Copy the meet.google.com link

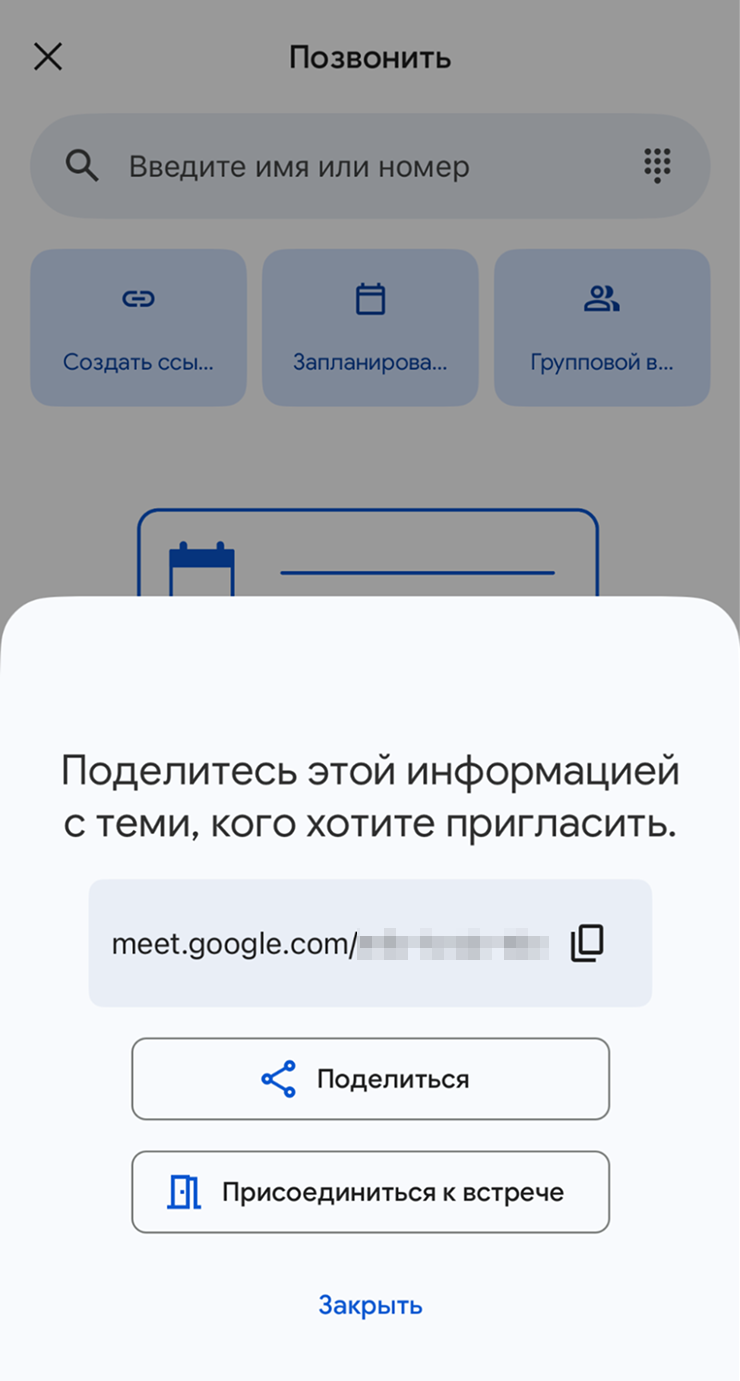pos(587,943)
